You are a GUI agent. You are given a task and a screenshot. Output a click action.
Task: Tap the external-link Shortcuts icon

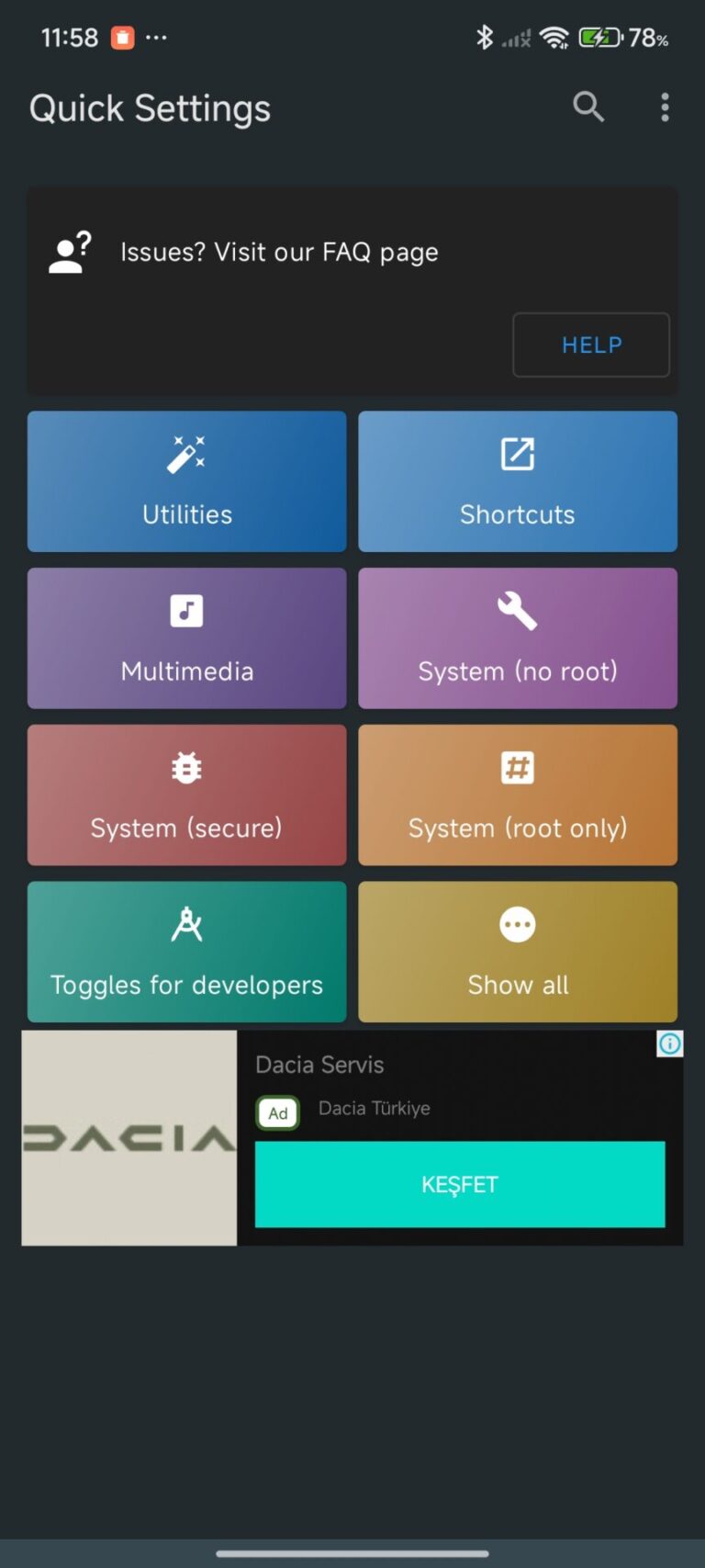coord(517,452)
